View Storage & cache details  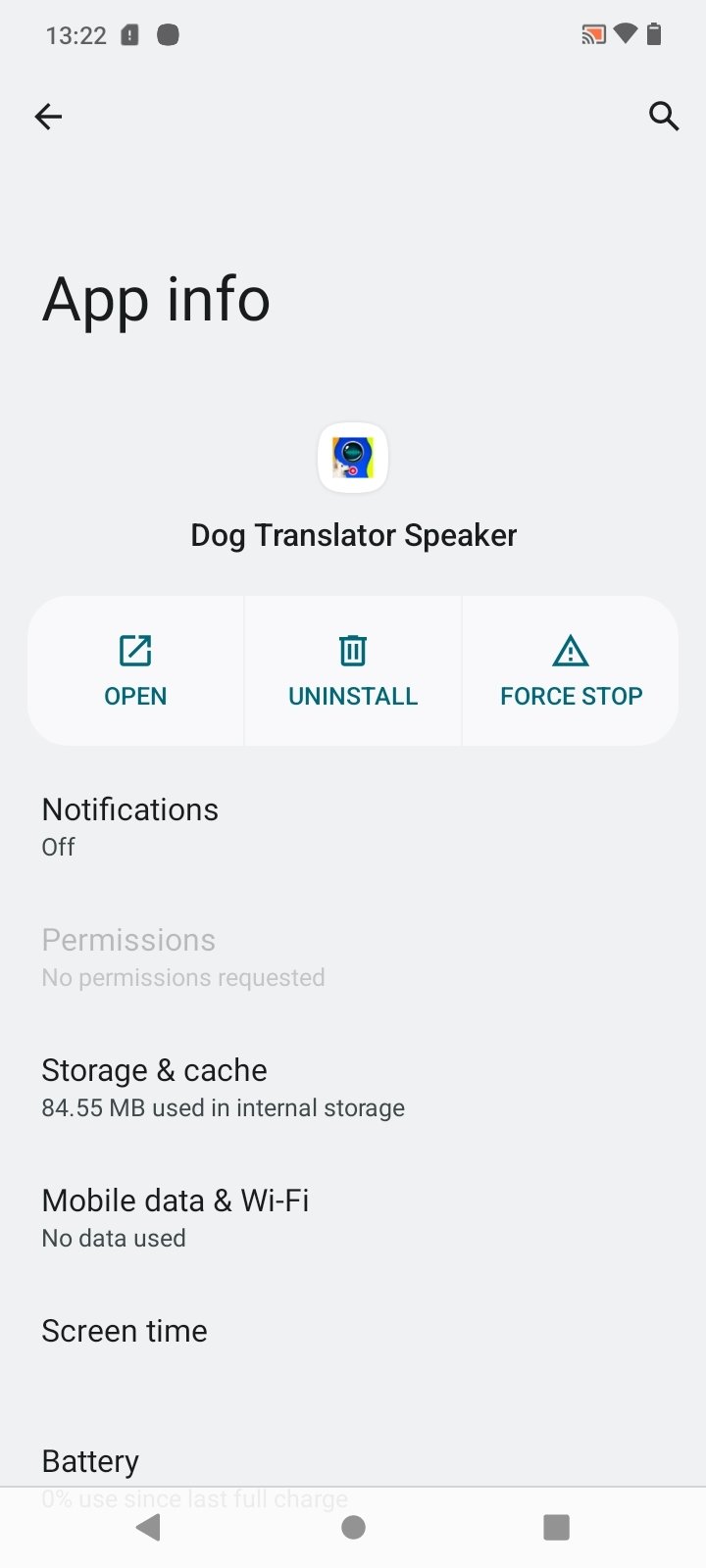(x=353, y=1087)
